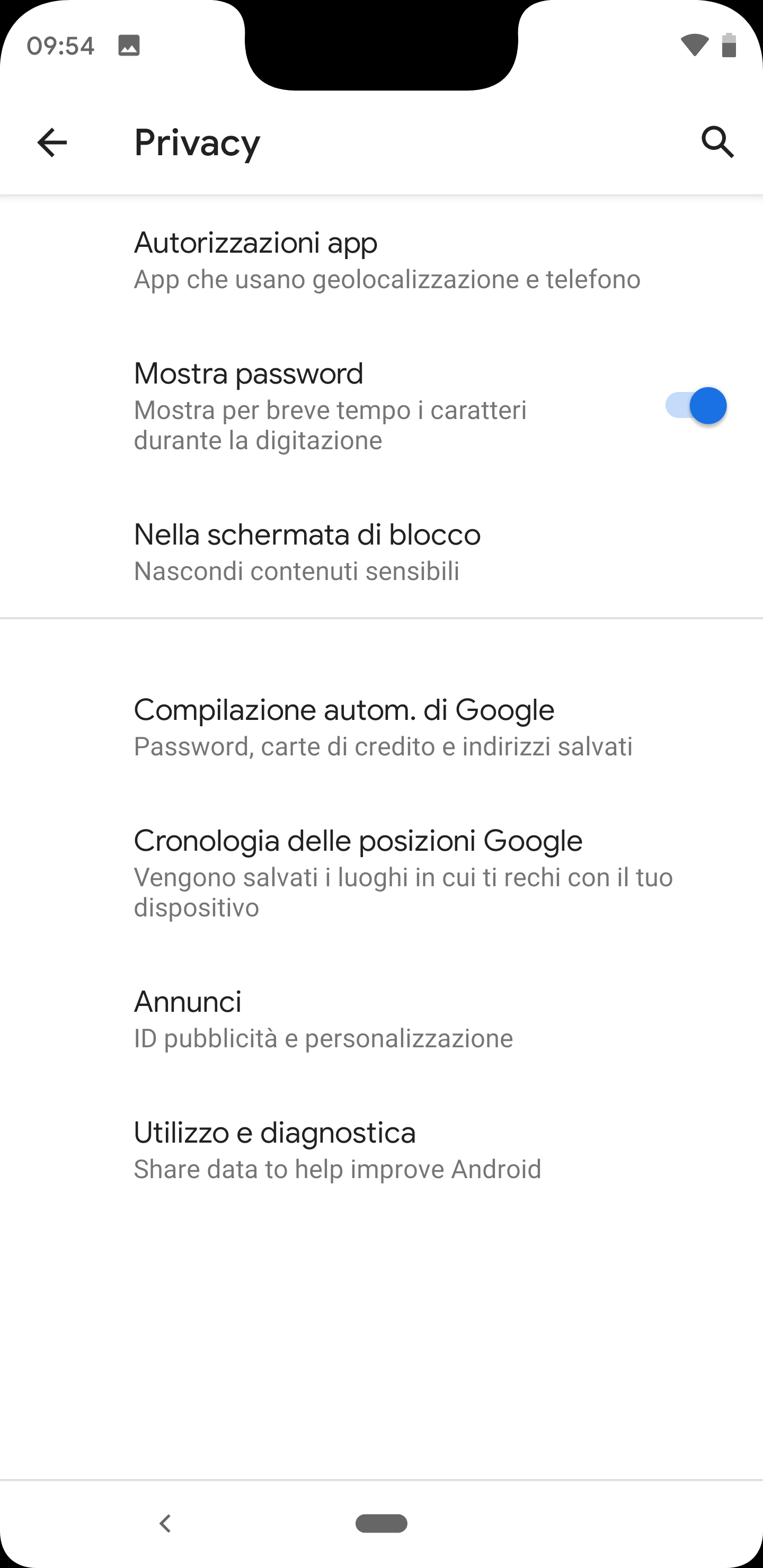Tap the system back button in the navigation bar
The height and width of the screenshot is (1568, 763).
(x=165, y=1524)
